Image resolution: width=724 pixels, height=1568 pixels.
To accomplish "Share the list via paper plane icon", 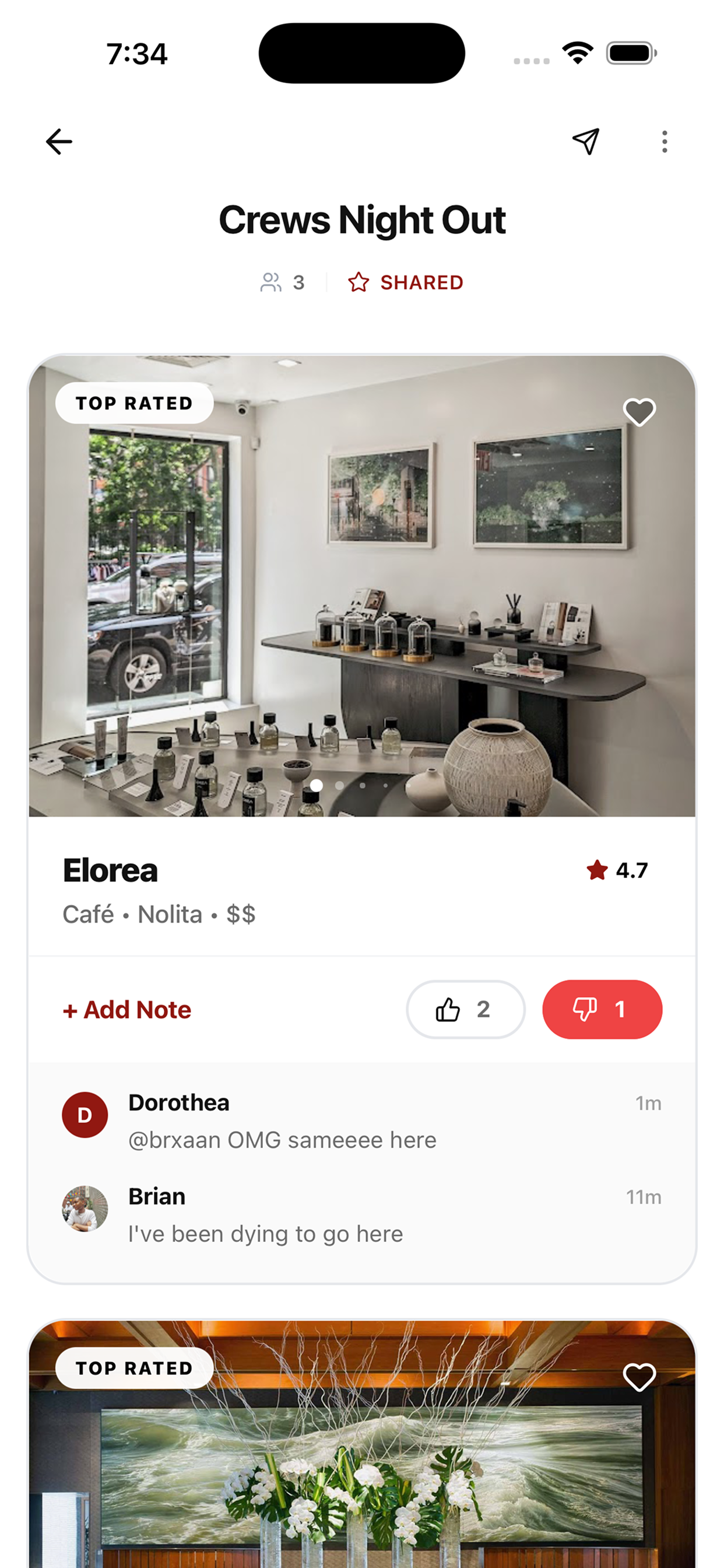I will tap(586, 142).
